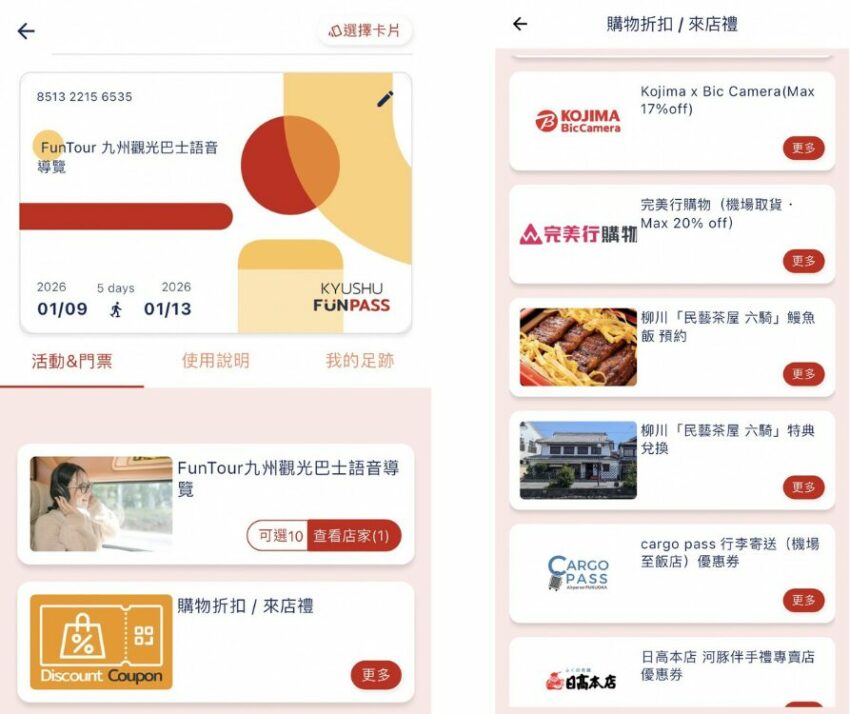Tap 更多 for 六騎 特典兌換
The height and width of the screenshot is (714, 850).
pos(803,487)
